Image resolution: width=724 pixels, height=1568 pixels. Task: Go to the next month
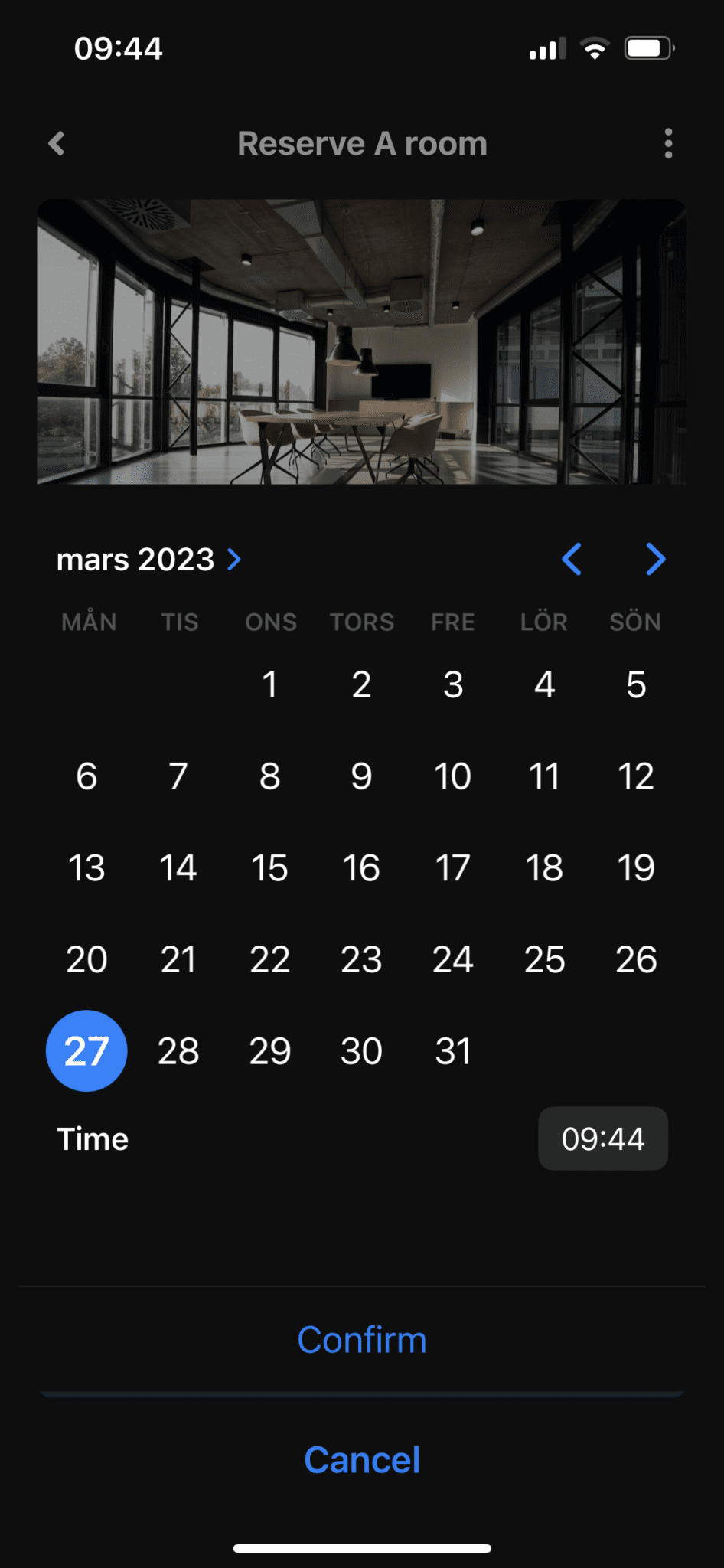655,560
